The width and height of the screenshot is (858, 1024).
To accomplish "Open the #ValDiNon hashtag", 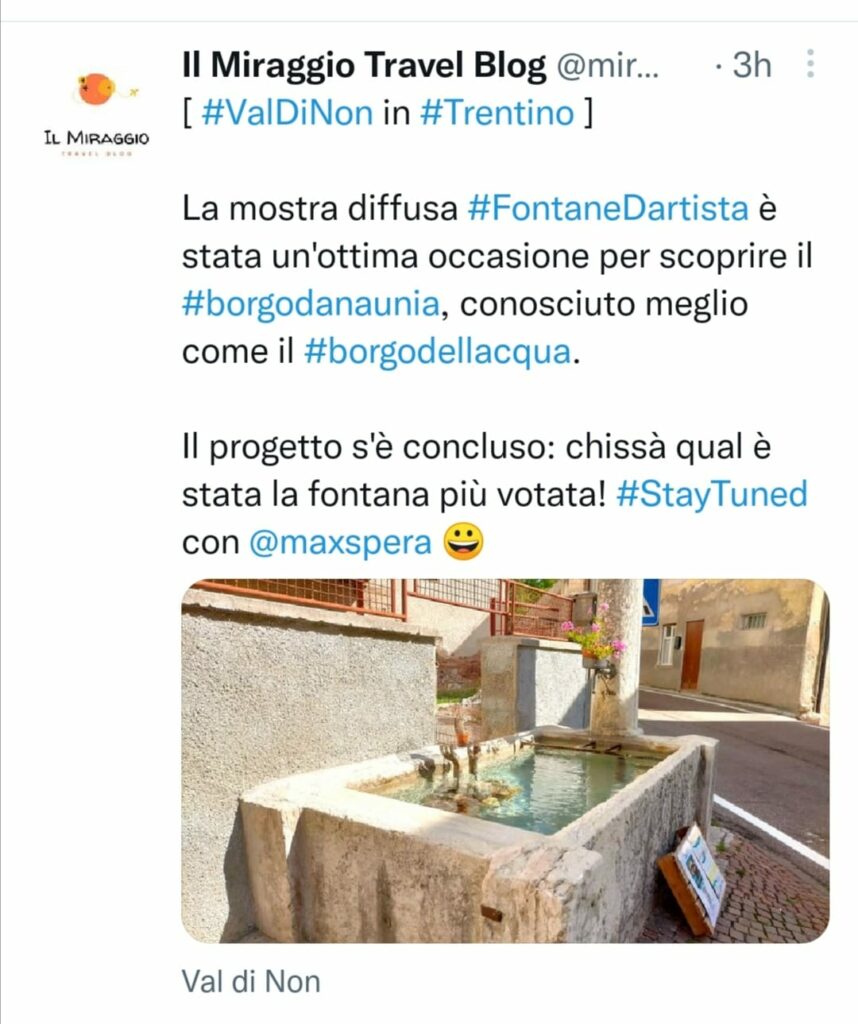I will tap(287, 113).
